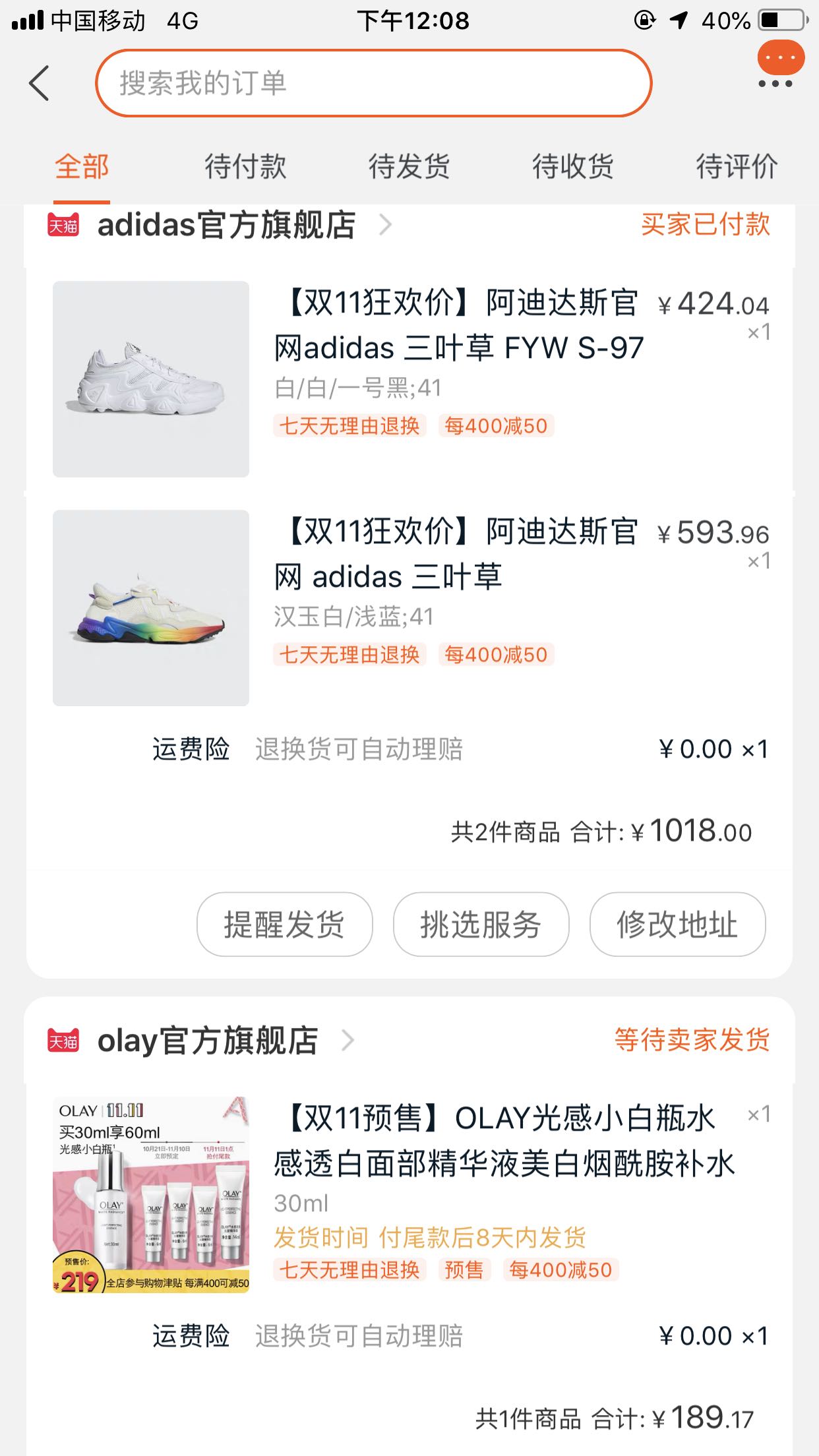Switch to the 待付款 tab
This screenshot has width=819, height=1456.
[x=245, y=166]
